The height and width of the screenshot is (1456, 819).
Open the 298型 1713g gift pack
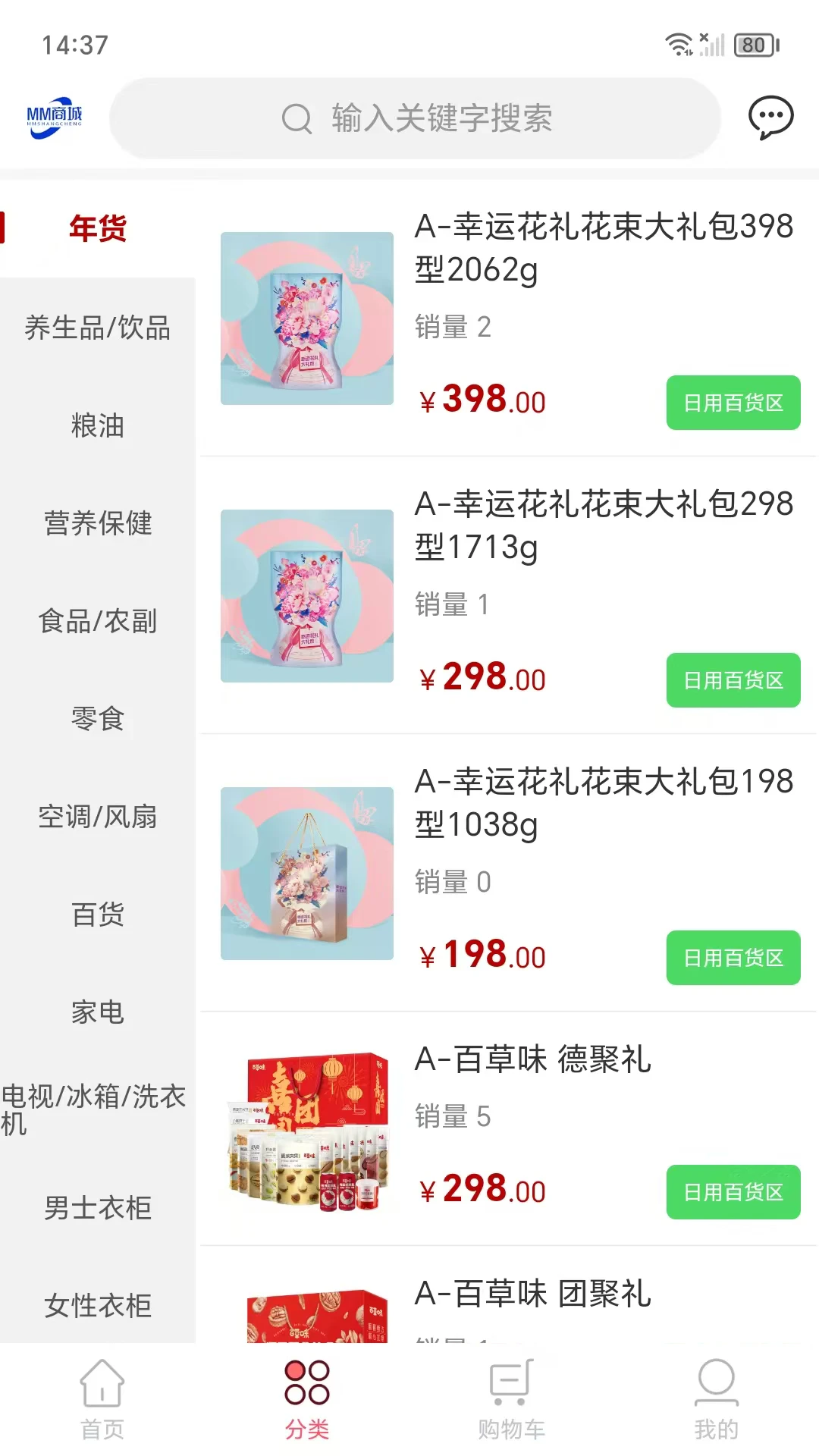tap(603, 525)
